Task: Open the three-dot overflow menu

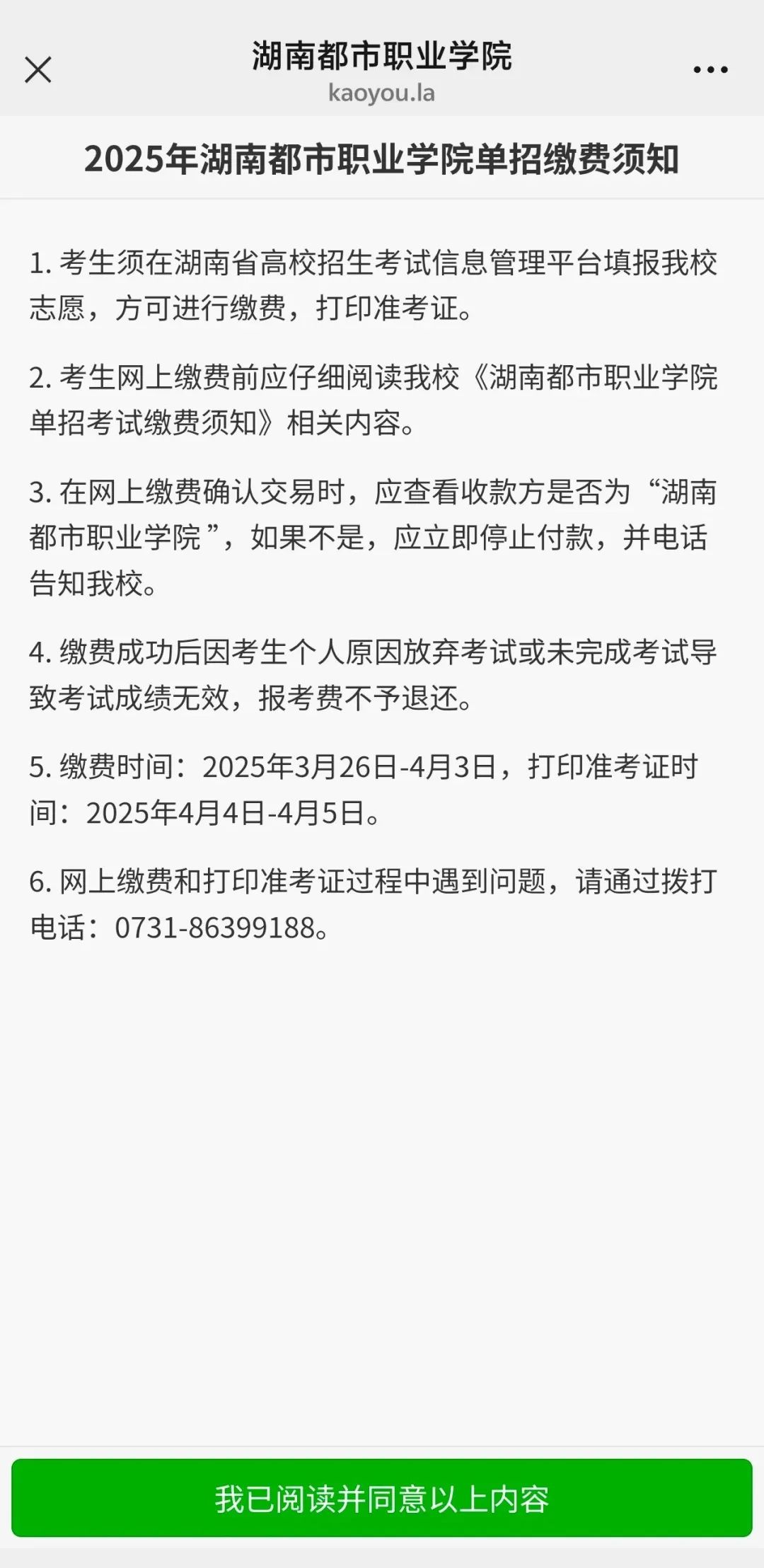Action: click(710, 70)
